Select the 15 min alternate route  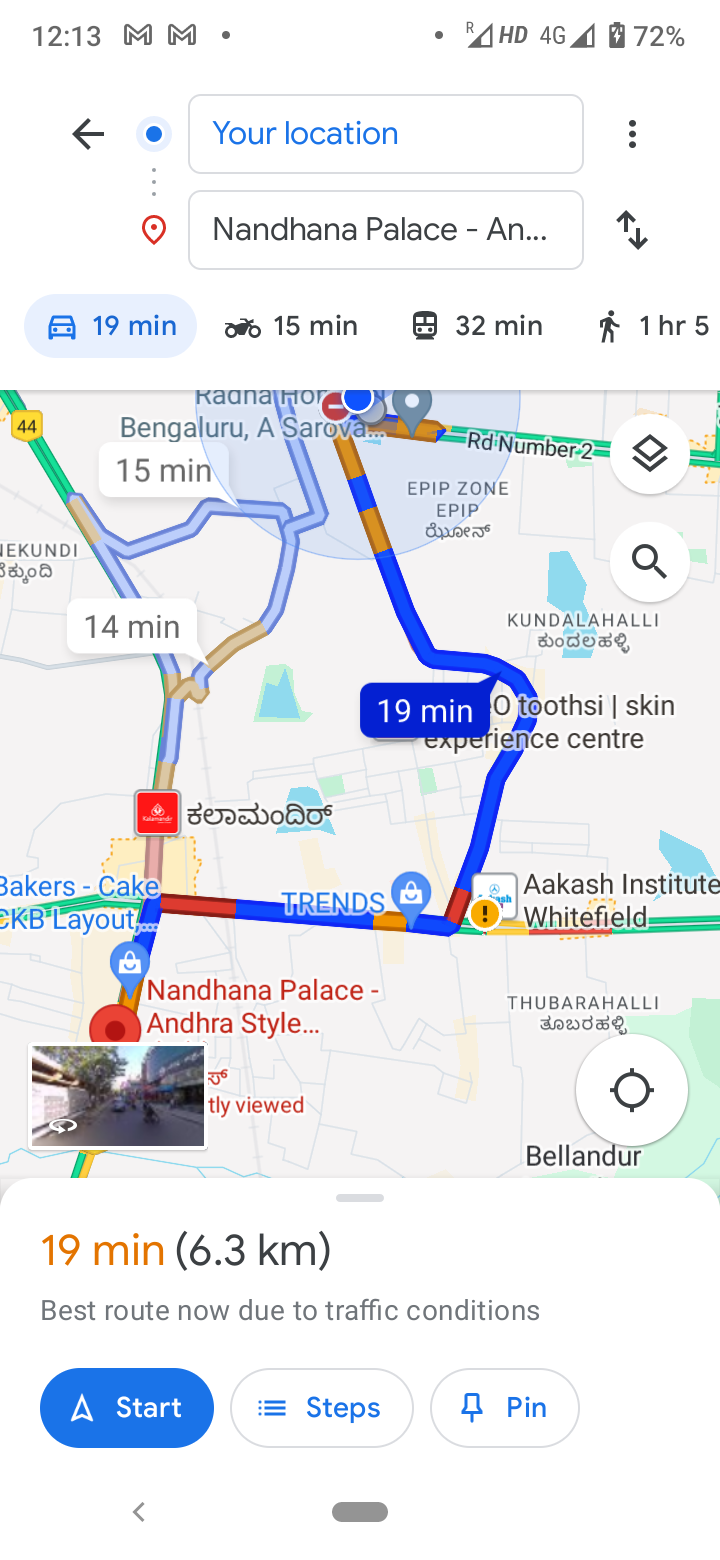(x=164, y=469)
